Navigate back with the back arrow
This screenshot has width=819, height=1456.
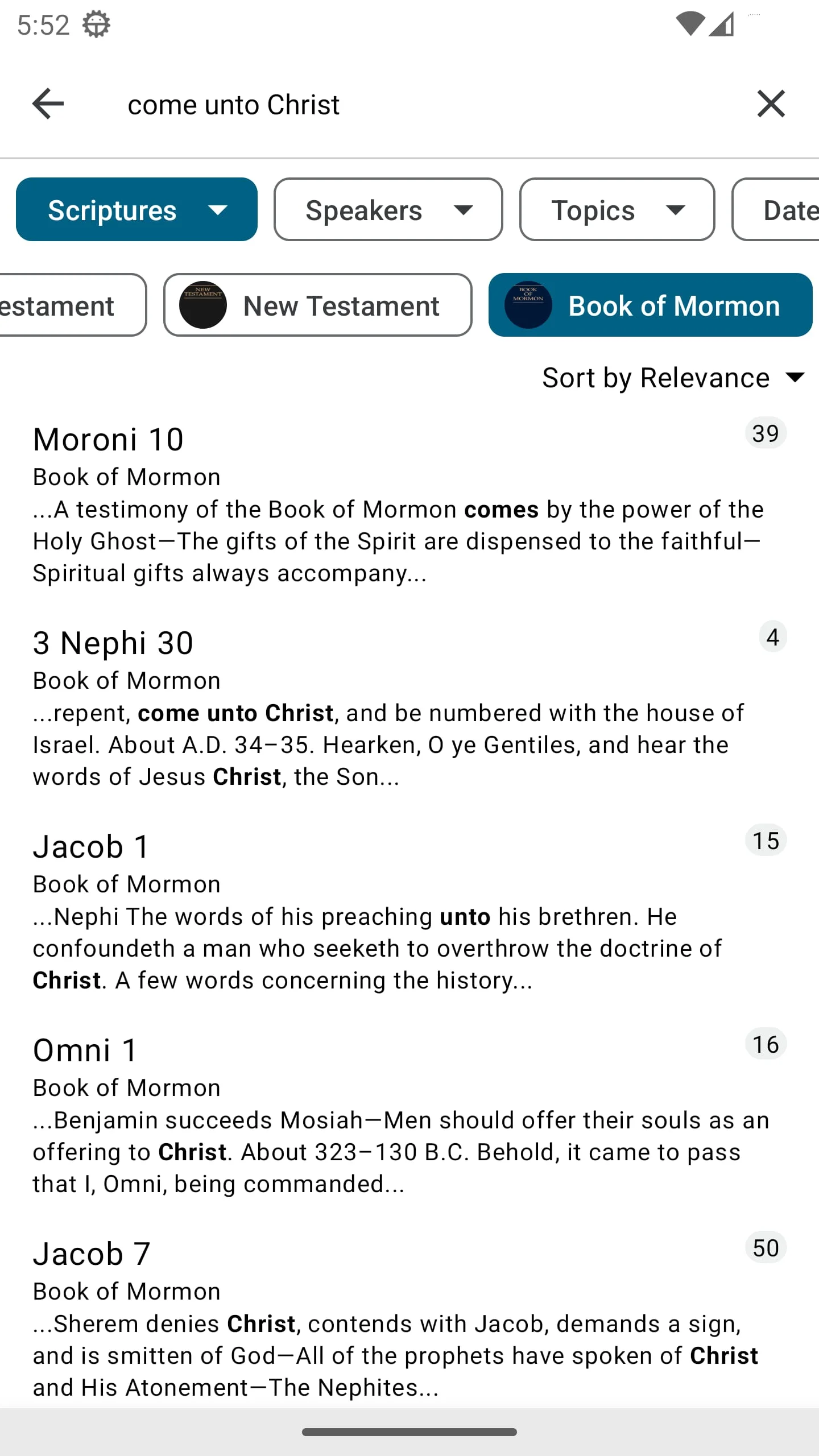coord(48,104)
